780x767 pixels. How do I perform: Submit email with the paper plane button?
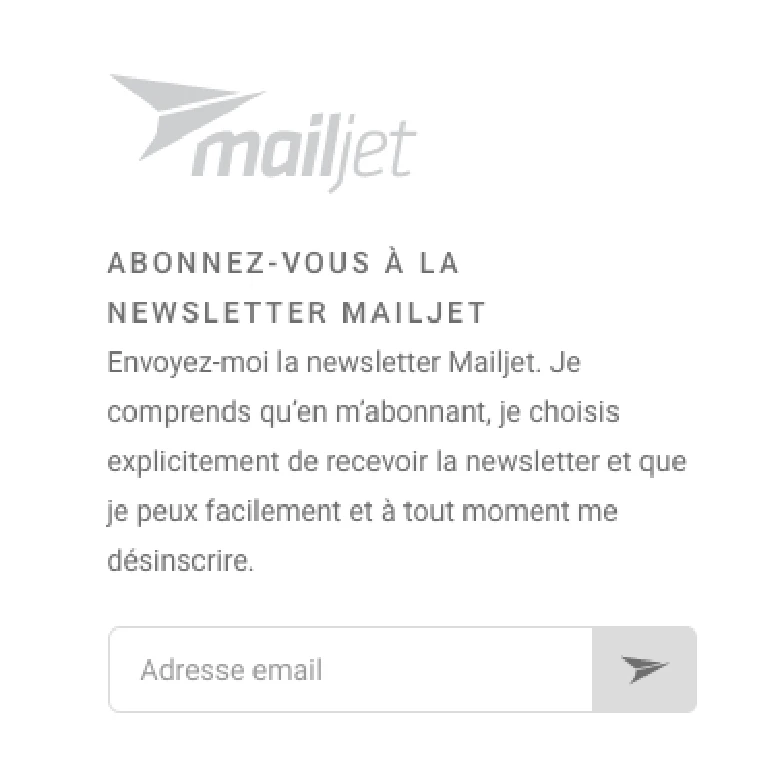pyautogui.click(x=644, y=669)
